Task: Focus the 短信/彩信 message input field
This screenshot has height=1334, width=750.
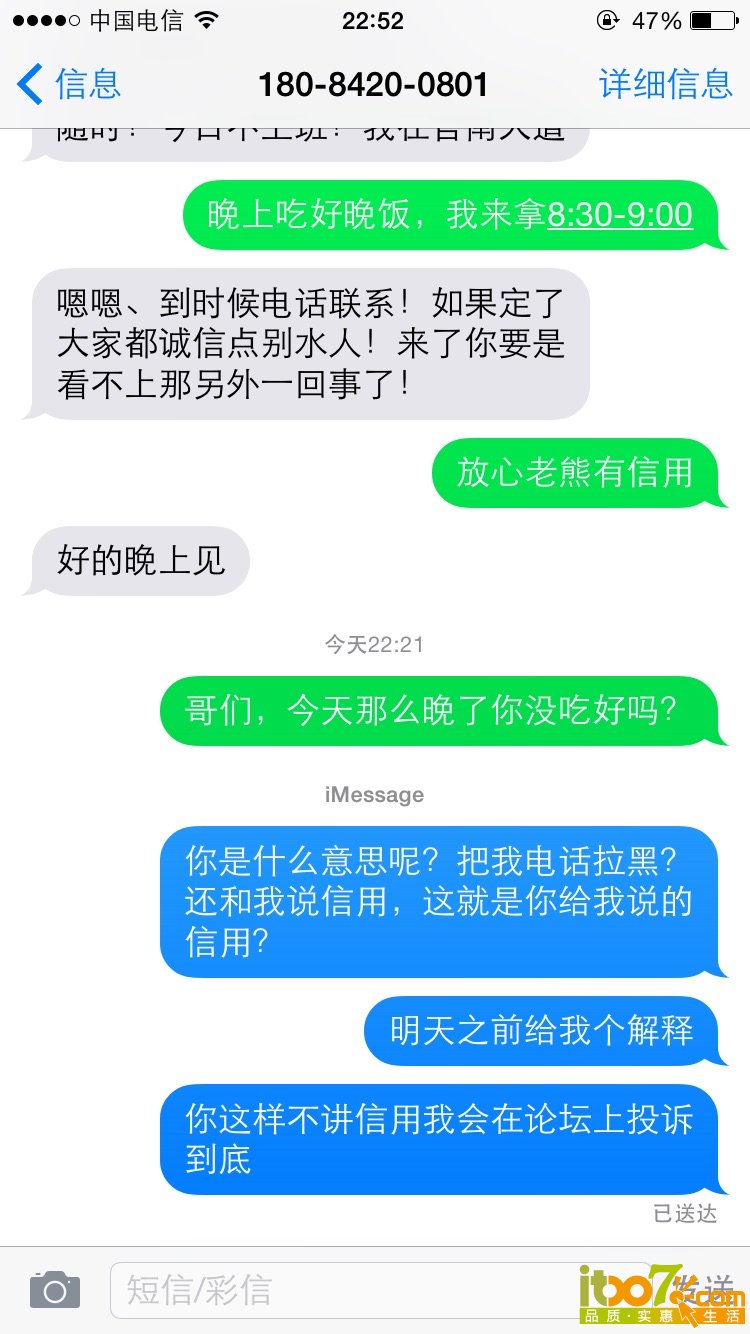Action: [340, 1290]
